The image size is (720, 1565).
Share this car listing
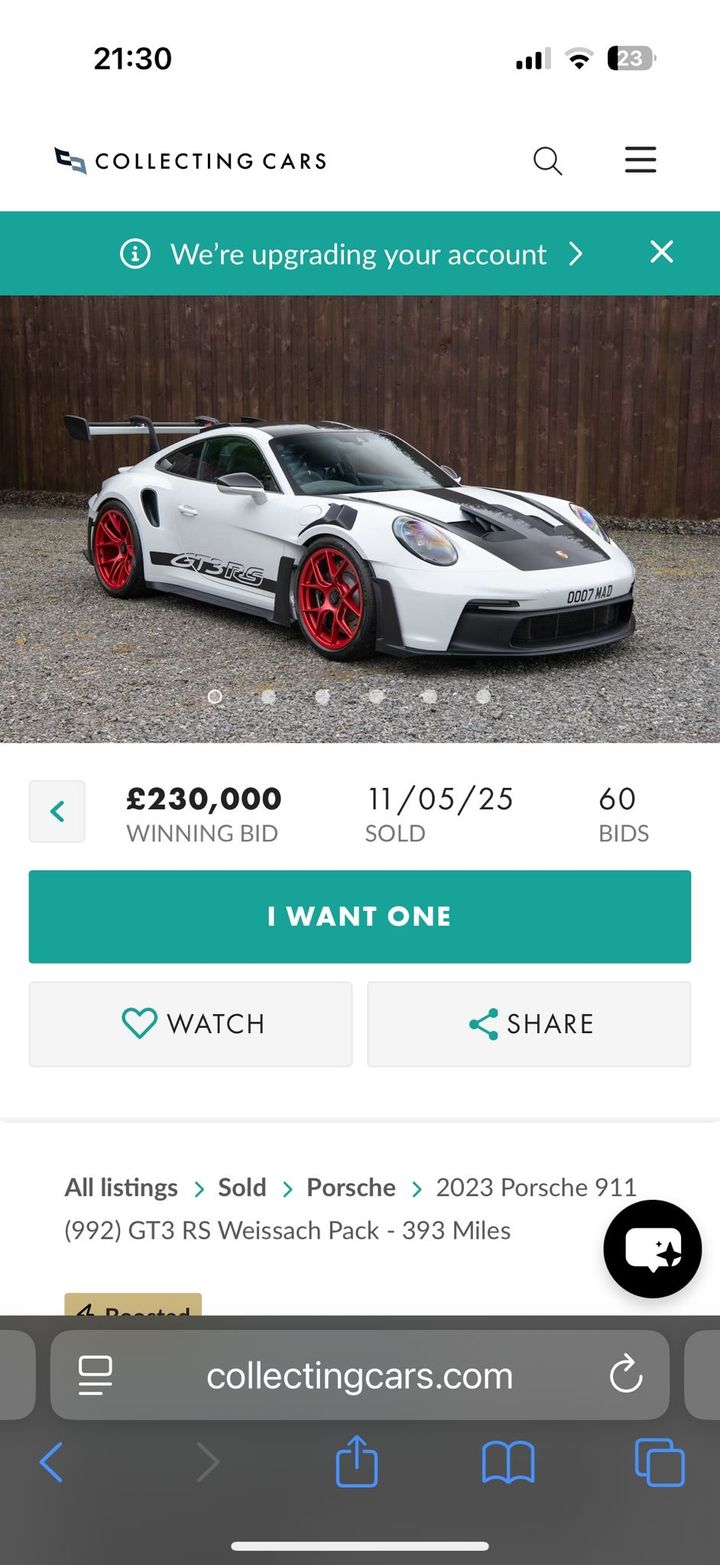529,1024
